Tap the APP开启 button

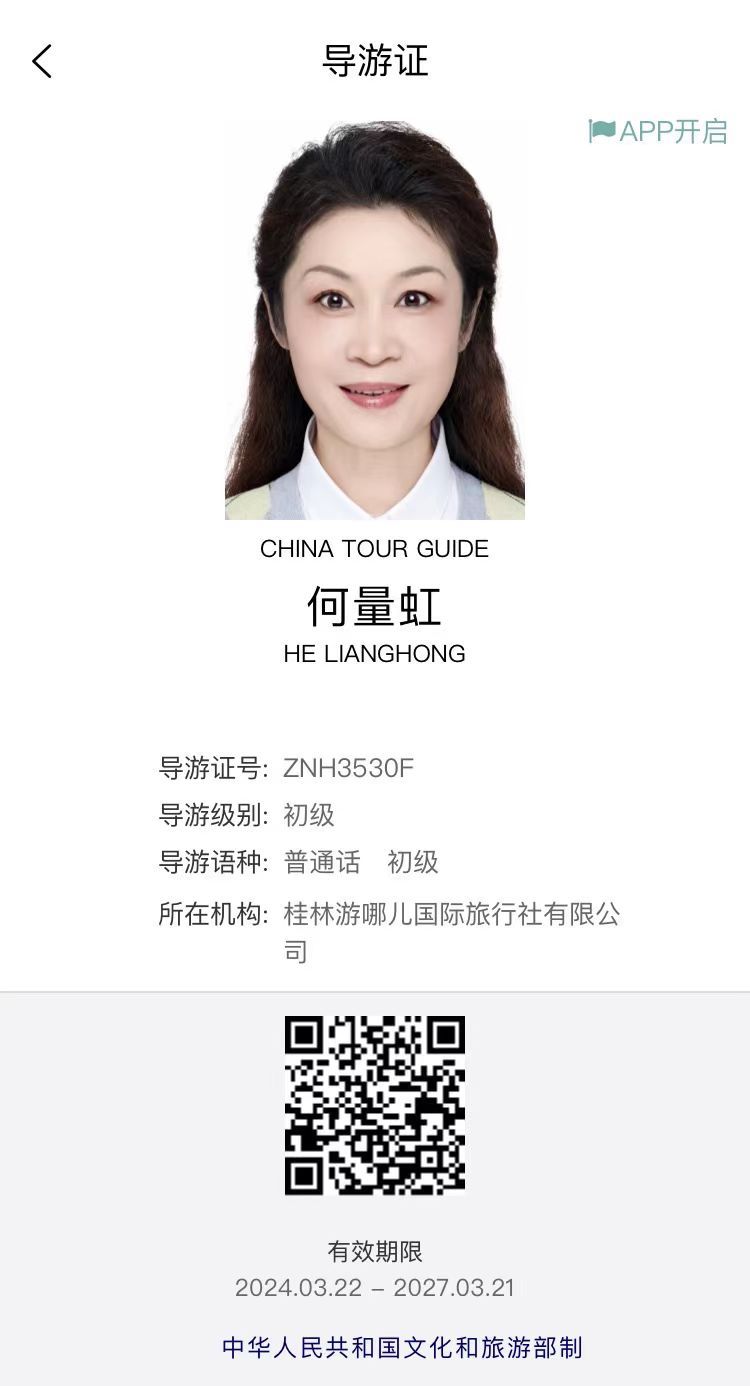(x=658, y=131)
